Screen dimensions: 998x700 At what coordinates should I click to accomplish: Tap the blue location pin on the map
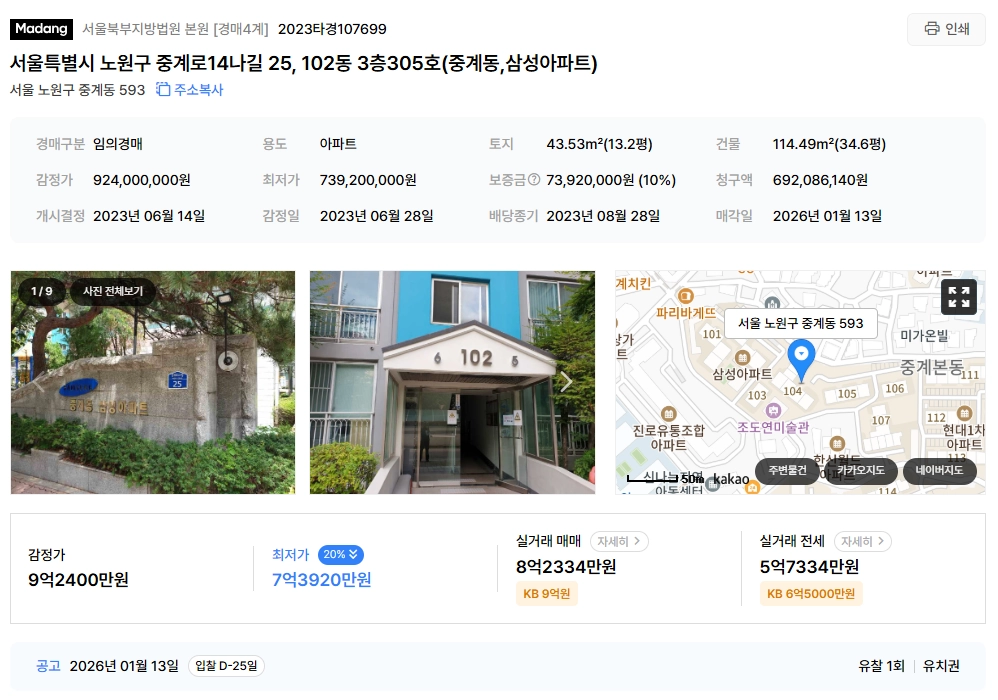[801, 357]
